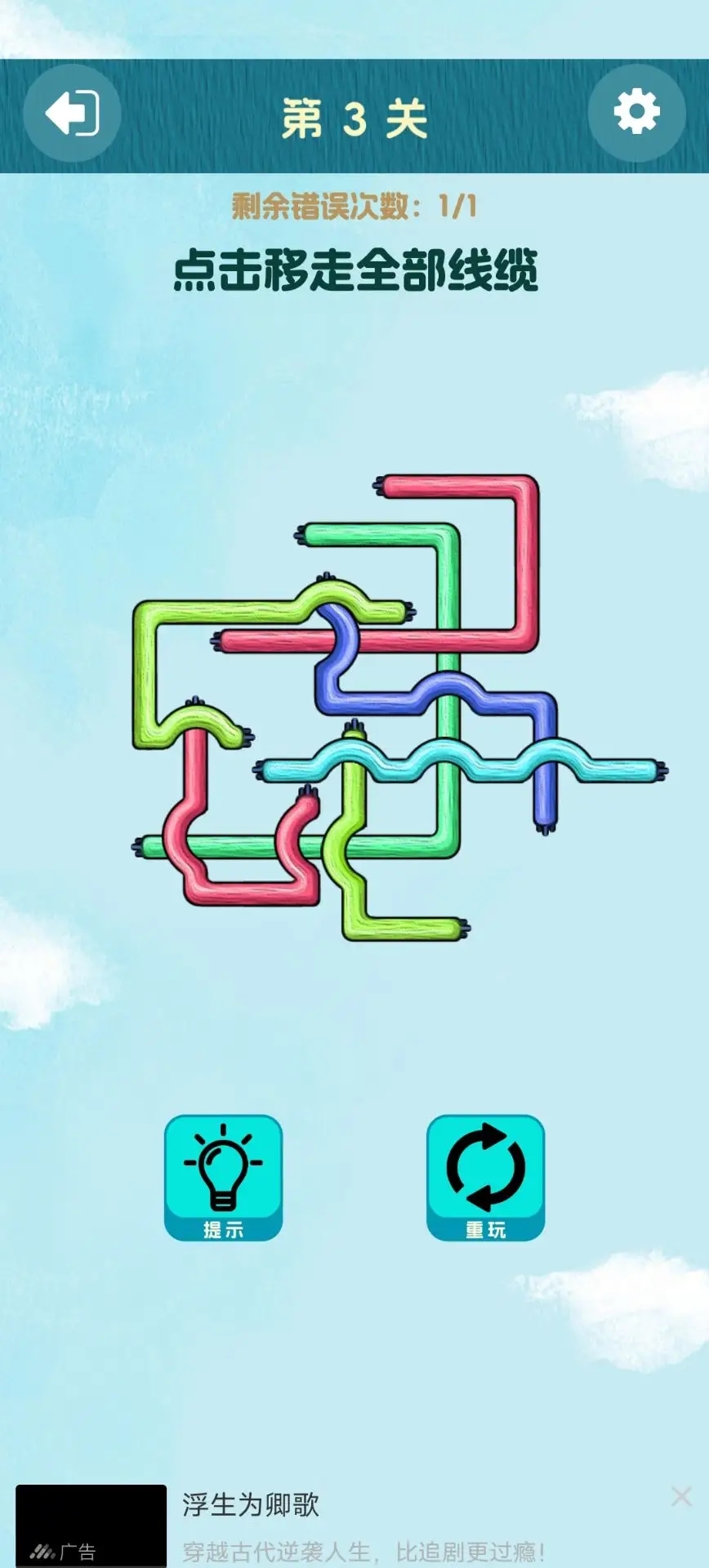Restart the level with the 重玩 button
This screenshot has height=1568, width=709.
pyautogui.click(x=485, y=1177)
